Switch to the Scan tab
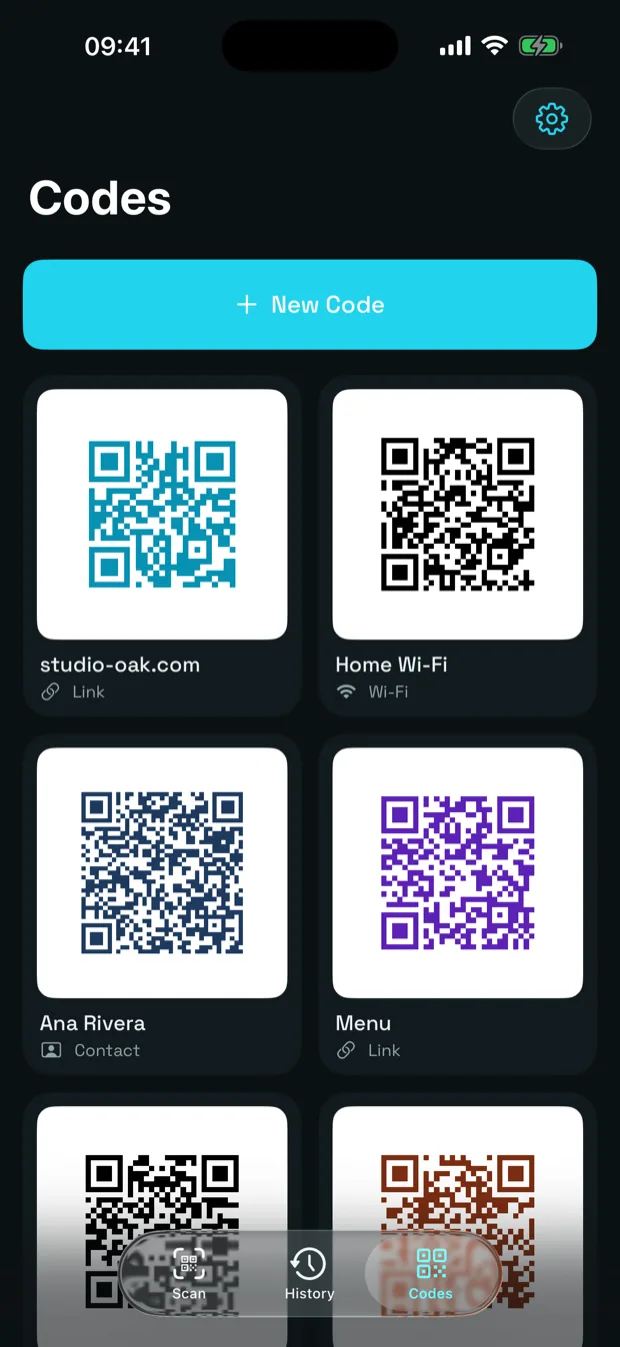Viewport: 620px width, 1347px height. (189, 1273)
